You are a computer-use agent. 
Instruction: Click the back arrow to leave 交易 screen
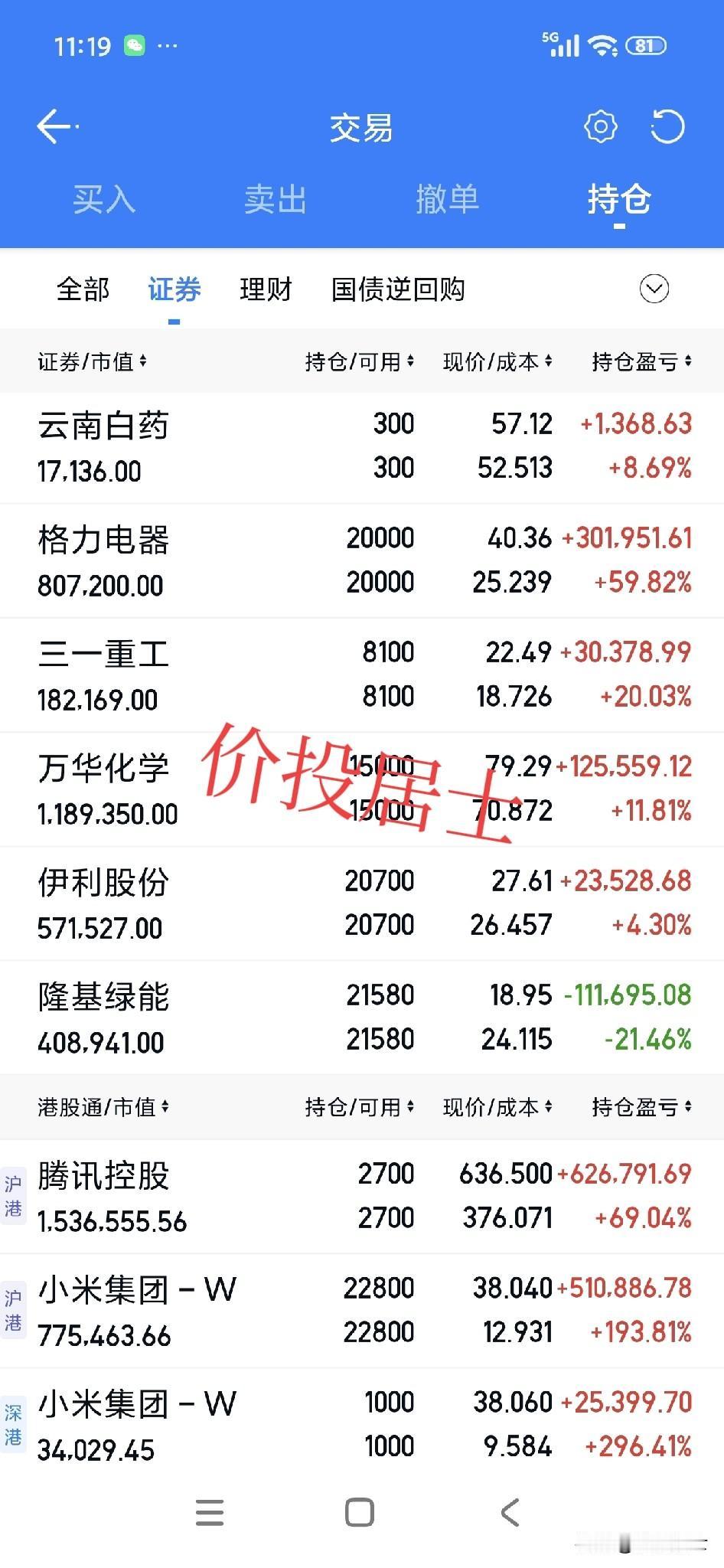click(x=52, y=126)
